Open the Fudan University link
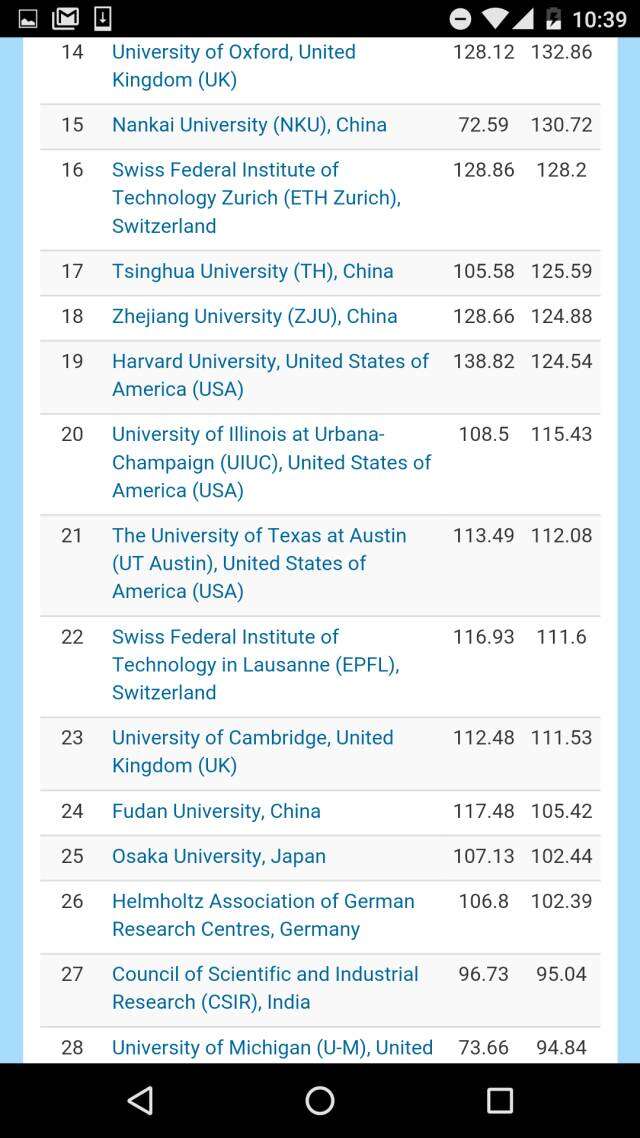640x1138 pixels. 216,811
